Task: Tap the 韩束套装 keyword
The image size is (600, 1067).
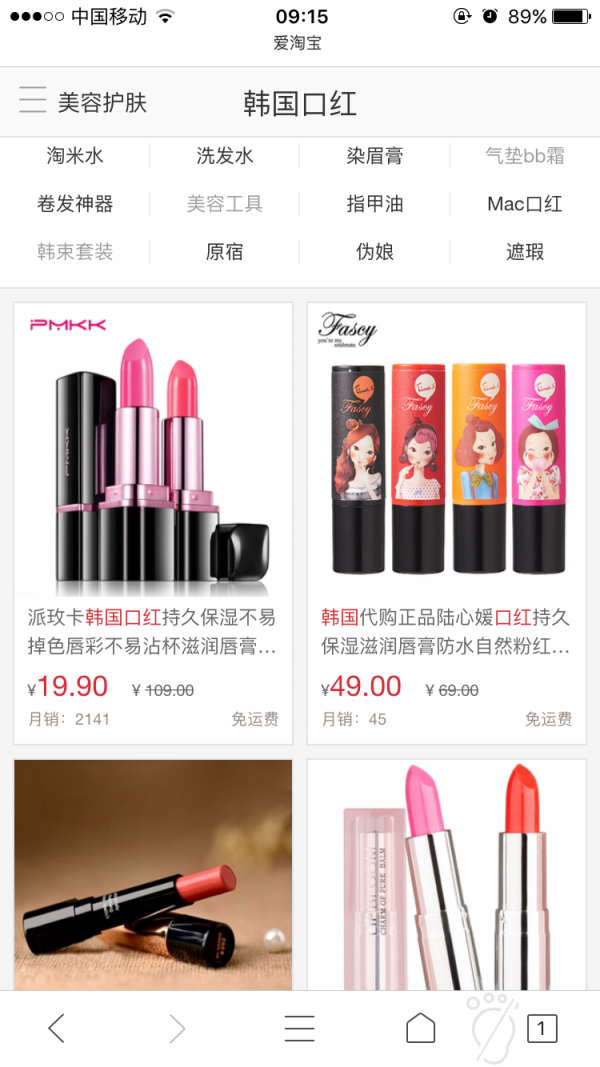Action: point(75,252)
